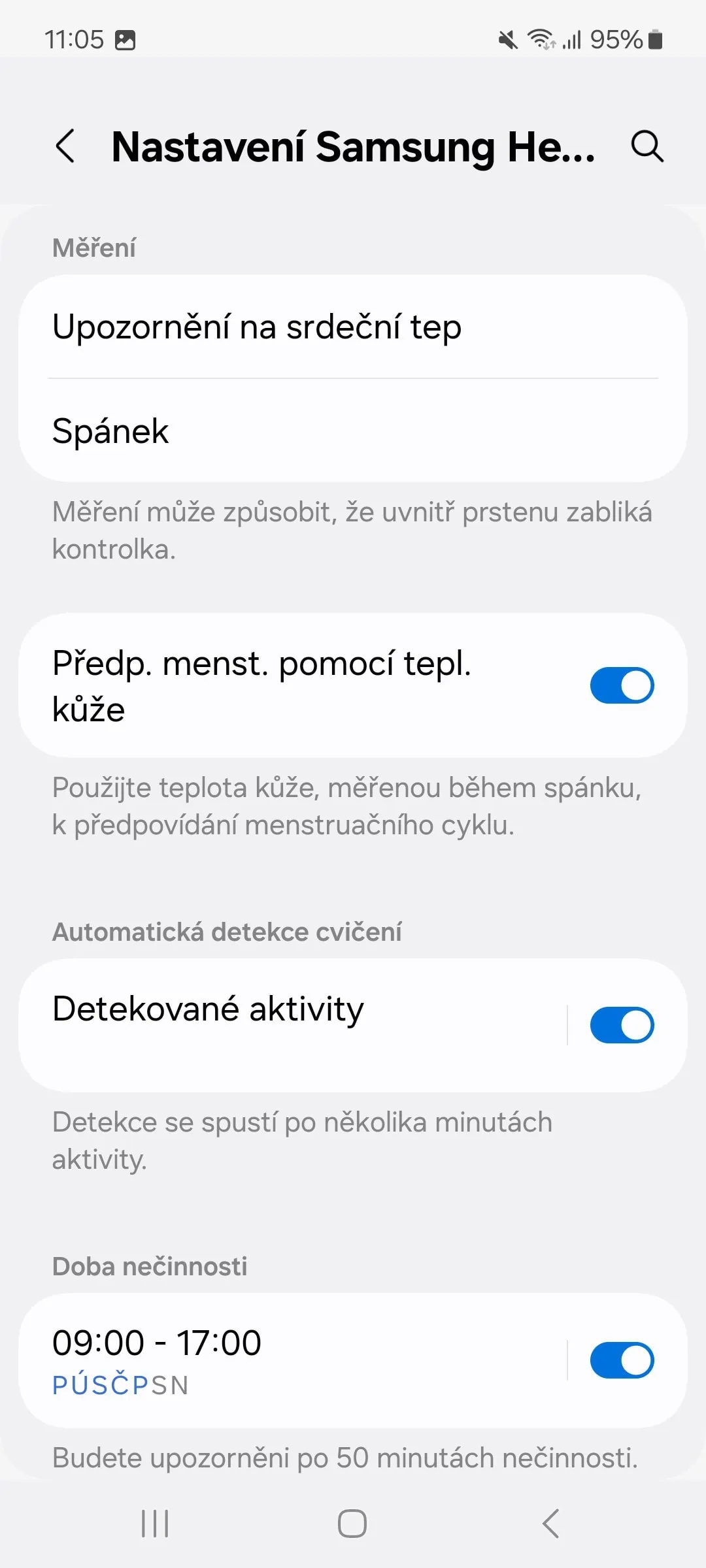
Task: Open Detekované aktivity settings
Action: tap(288, 1024)
